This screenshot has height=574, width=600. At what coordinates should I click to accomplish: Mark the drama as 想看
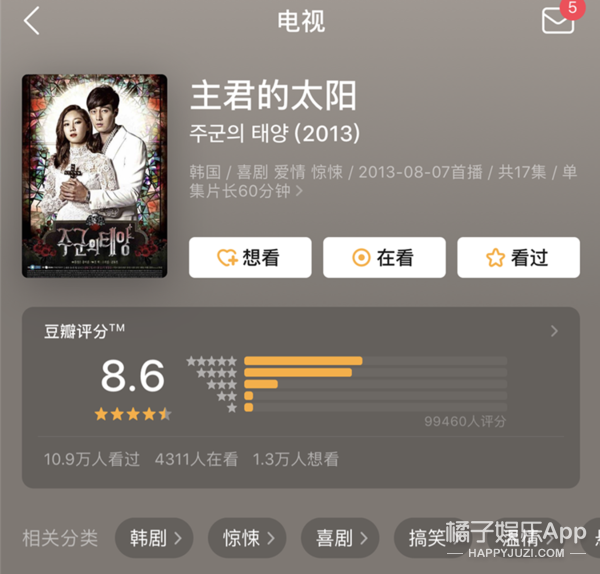250,258
